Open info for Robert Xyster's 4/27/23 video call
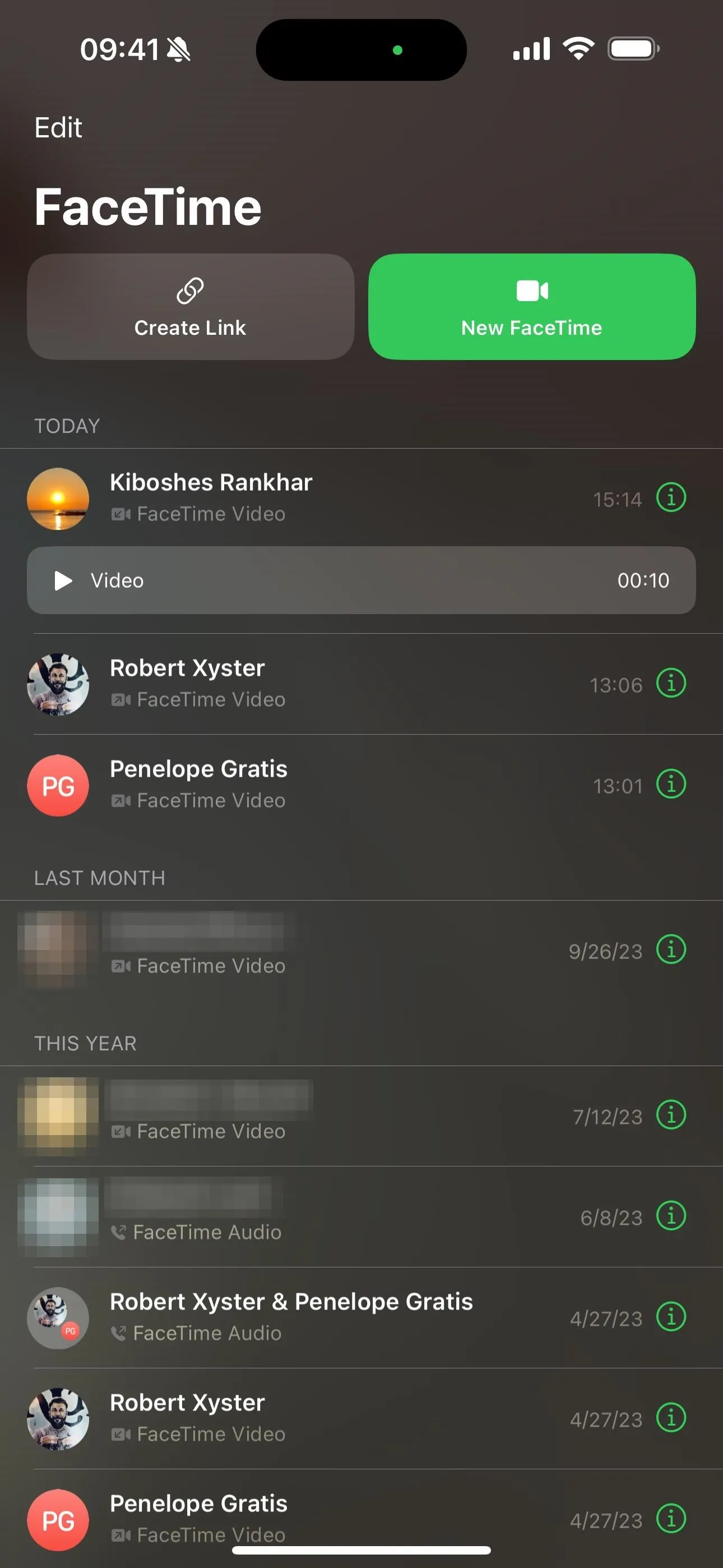The width and height of the screenshot is (723, 1568). [671, 1418]
